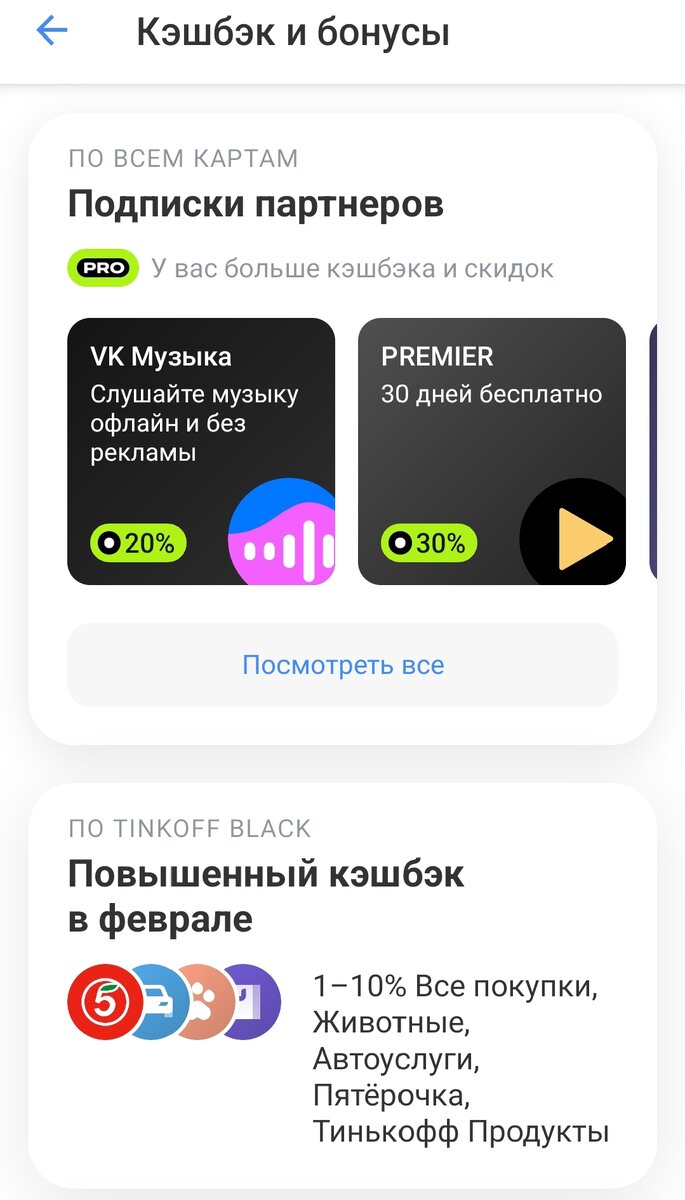Open the PREMIER 30 days free card
The height and width of the screenshot is (1200, 685).
[x=491, y=450]
